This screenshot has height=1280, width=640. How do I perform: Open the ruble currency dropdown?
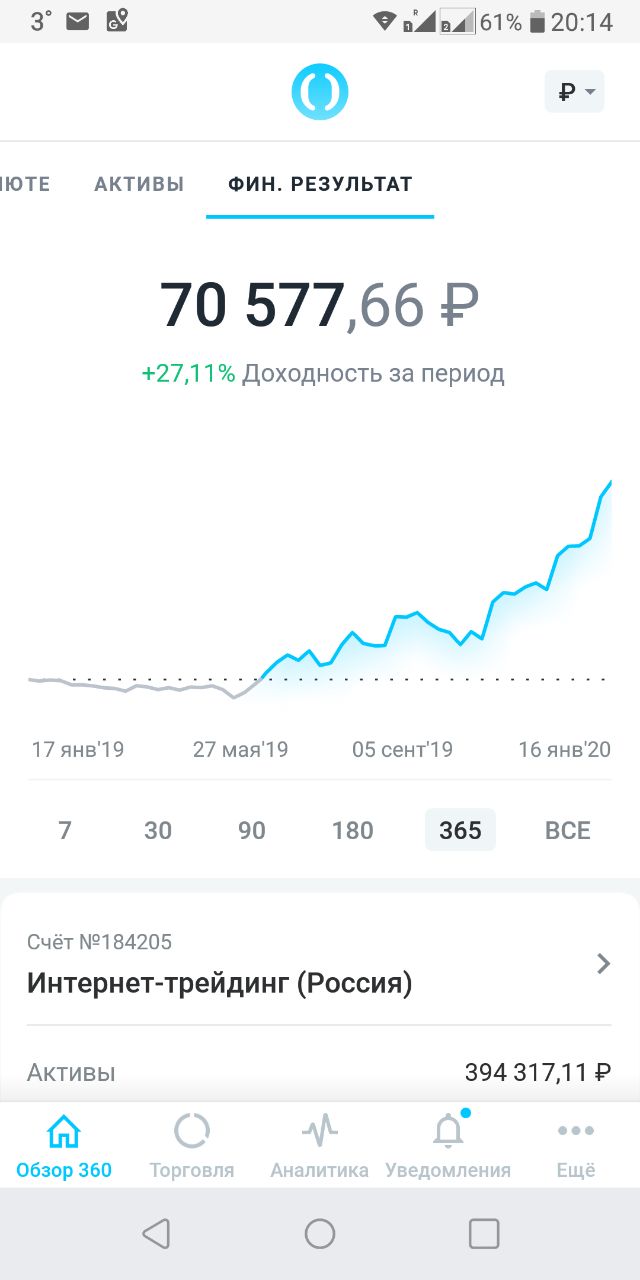point(575,92)
